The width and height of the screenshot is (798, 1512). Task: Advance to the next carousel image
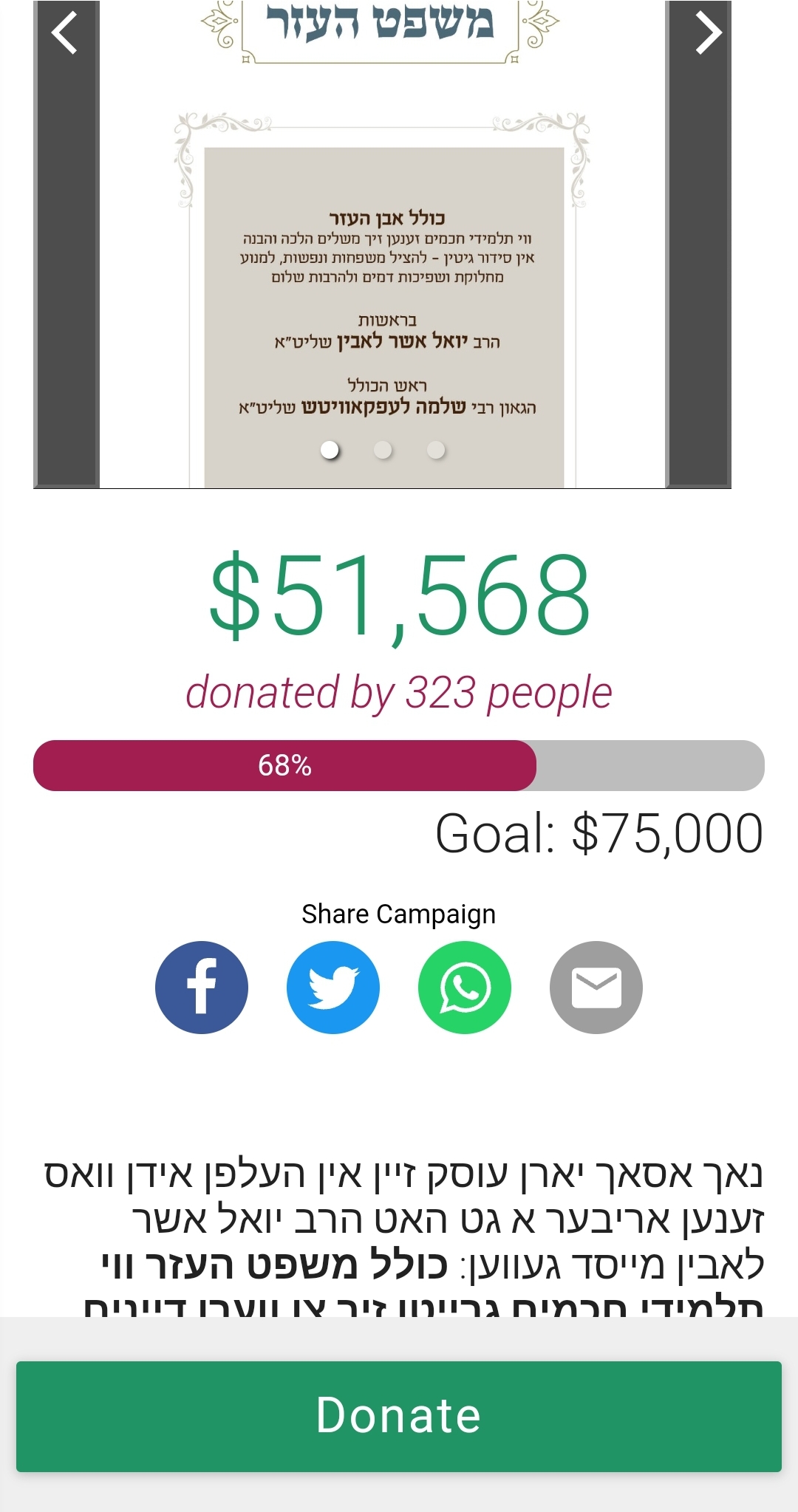tap(707, 33)
